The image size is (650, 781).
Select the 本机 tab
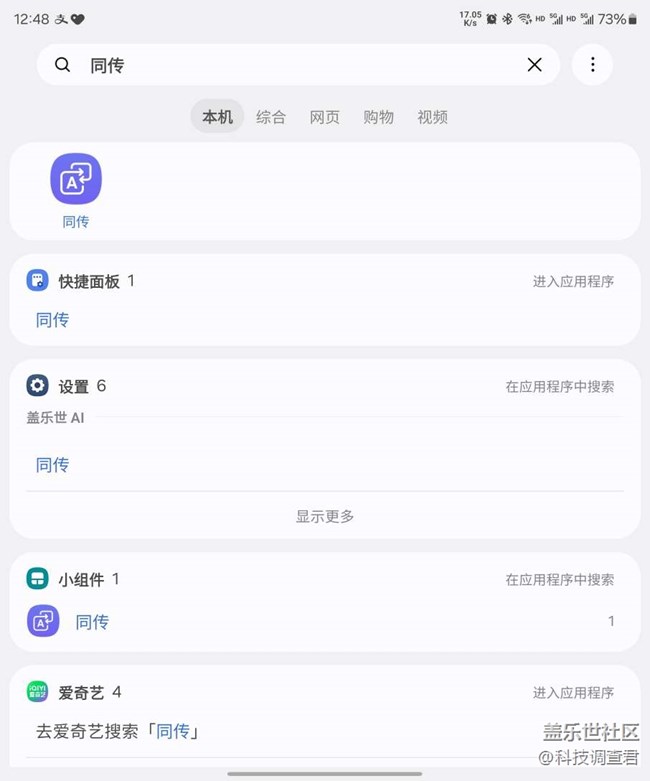pos(217,117)
